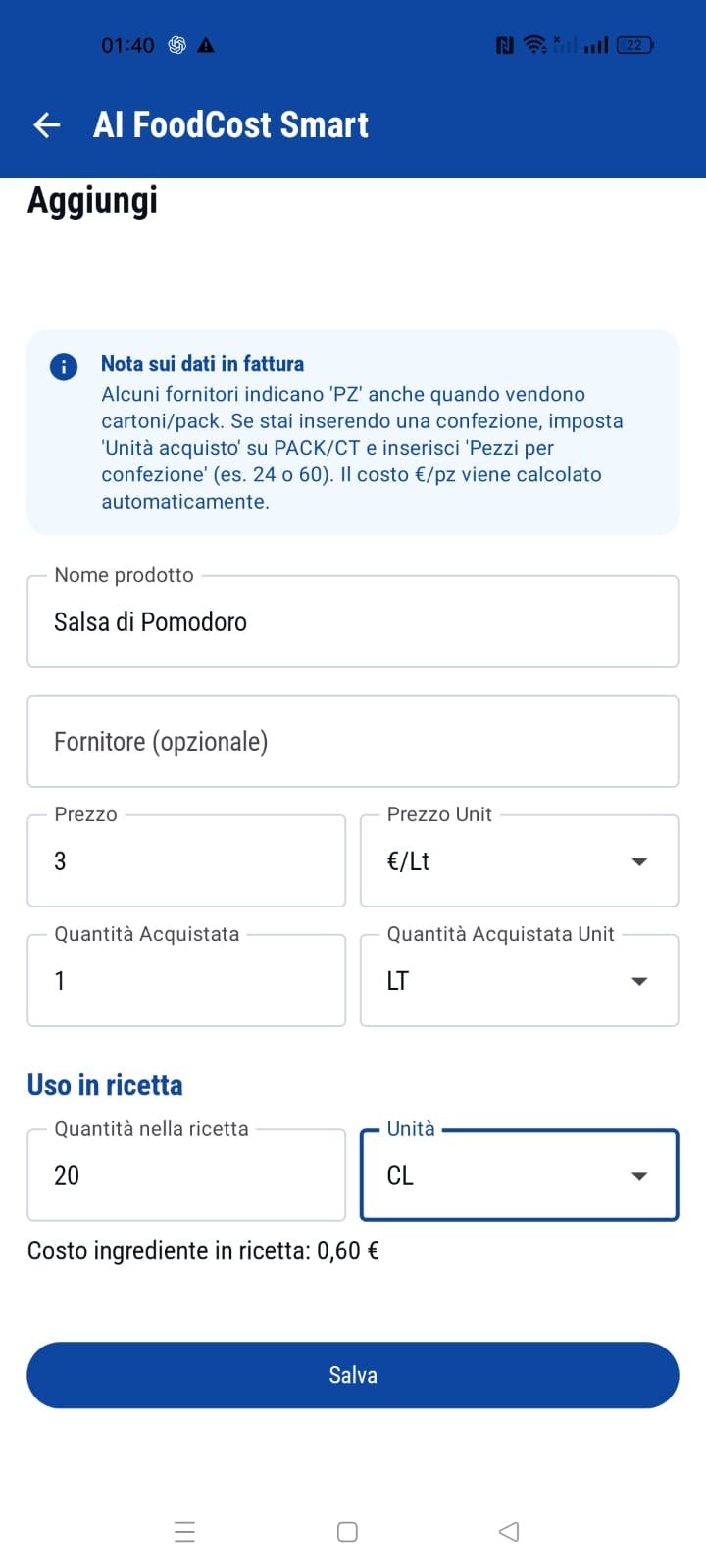Tap the Prezzo field showing 3
The image size is (706, 1568).
pos(186,860)
